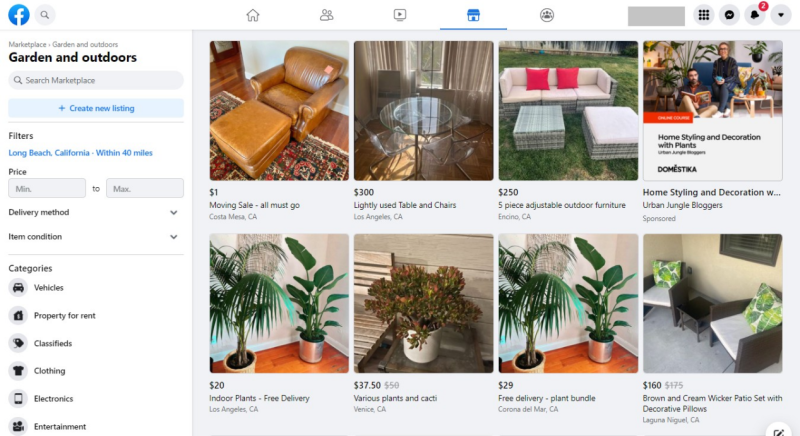Go to the Home tab

point(253,15)
